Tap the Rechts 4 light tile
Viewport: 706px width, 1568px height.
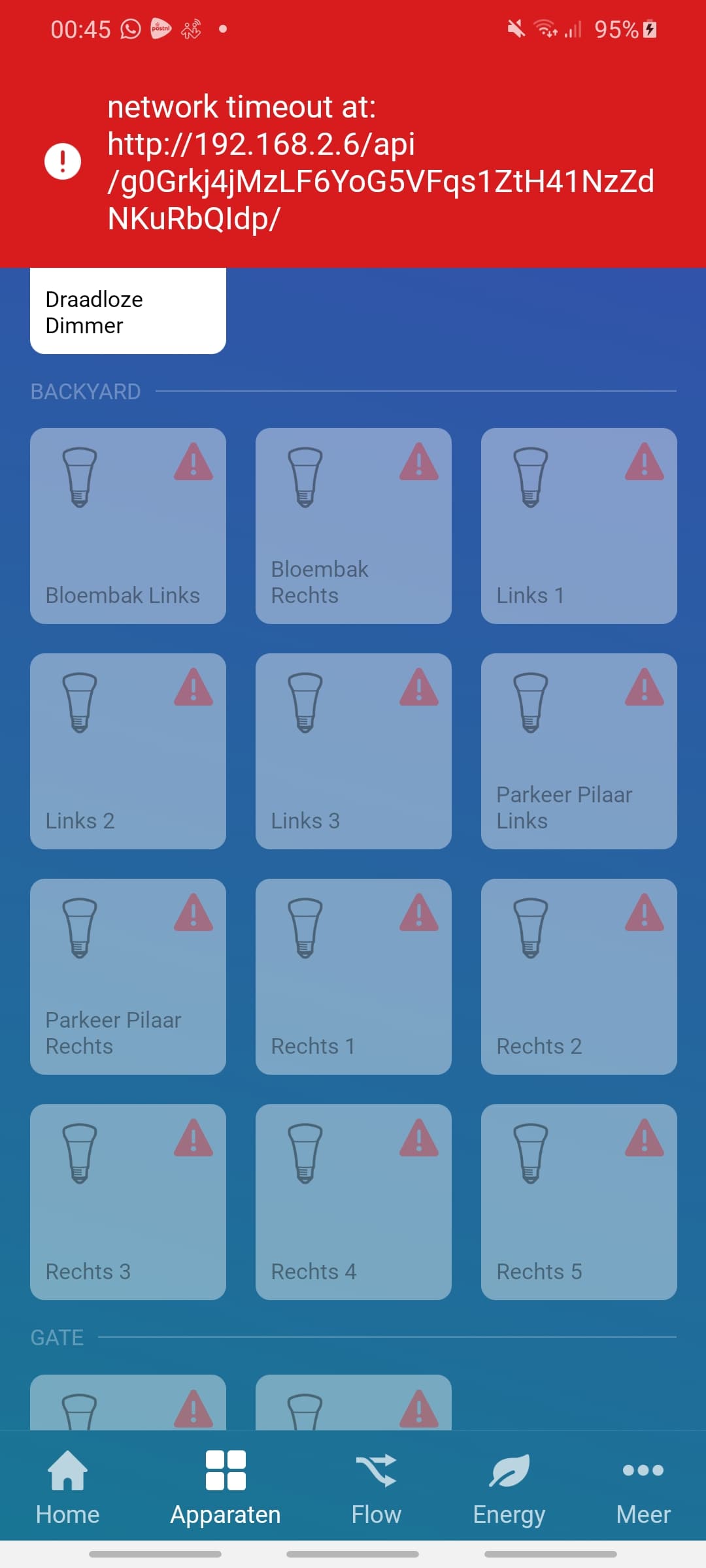pyautogui.click(x=353, y=1202)
